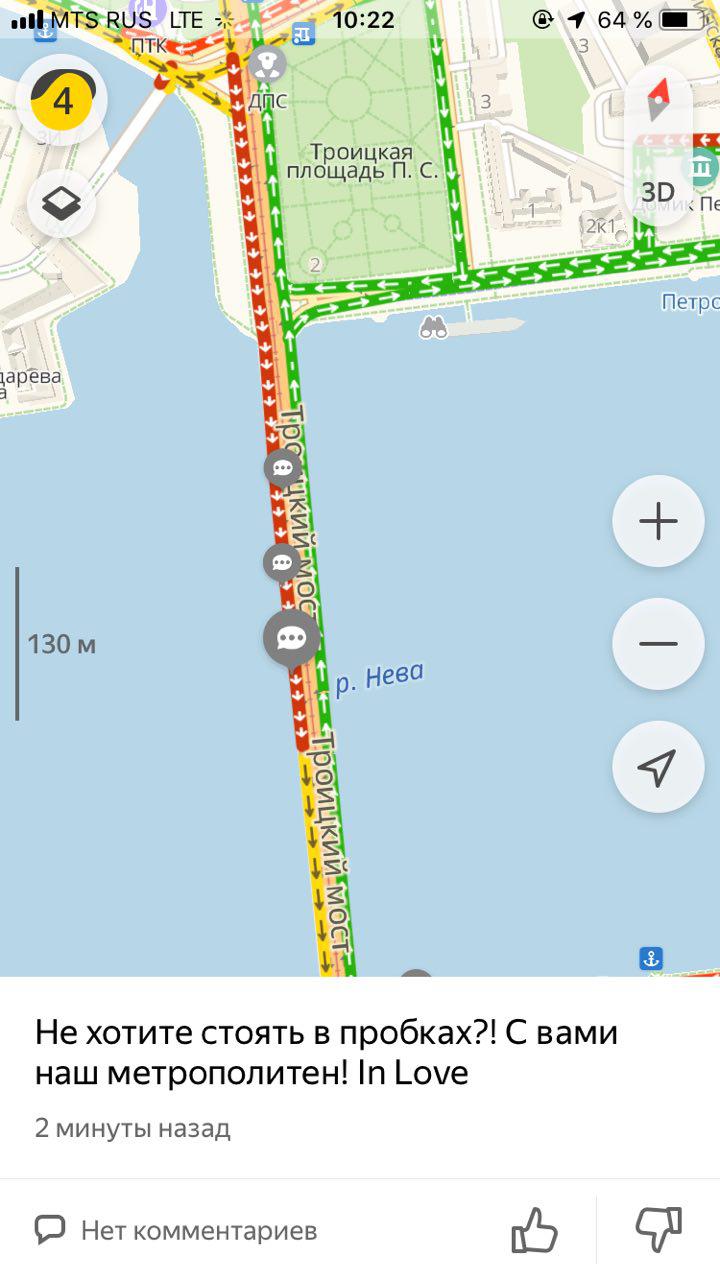Viewport: 720px width, 1280px height.
Task: Center map on my location
Action: point(658,767)
